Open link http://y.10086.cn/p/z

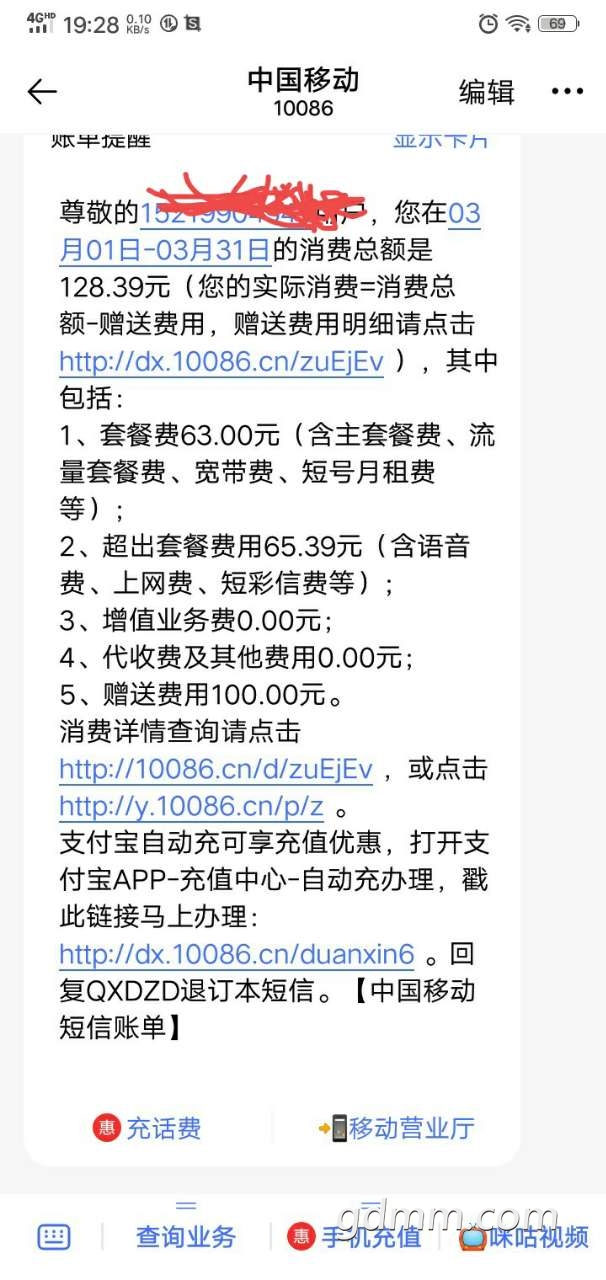click(x=191, y=806)
